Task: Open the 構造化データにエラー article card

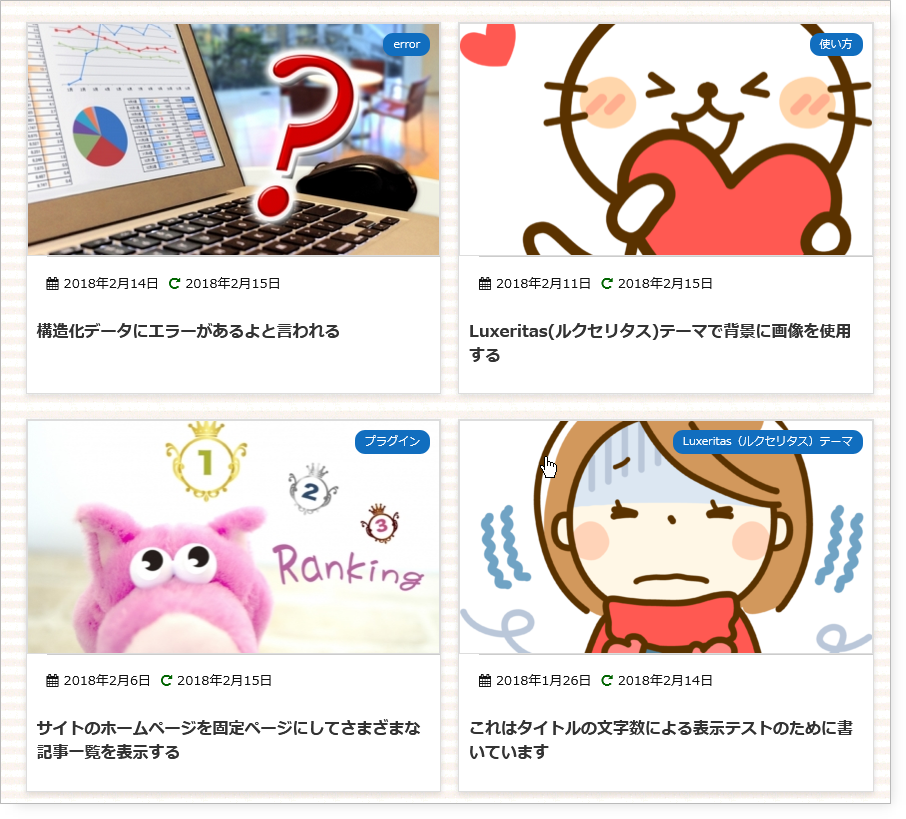Action: (188, 331)
